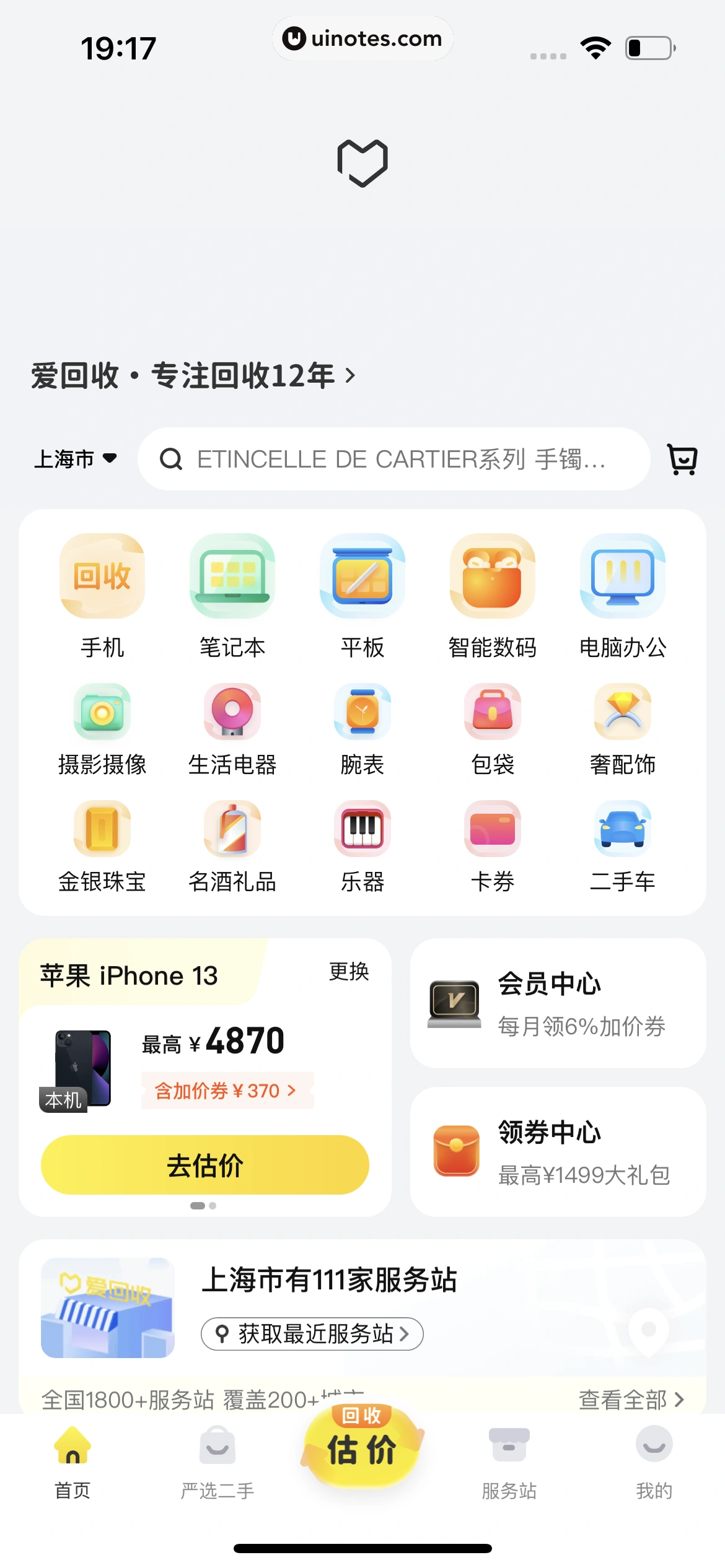The width and height of the screenshot is (725, 1568).
Task: Click the 更换 link to change device
Action: point(349,972)
